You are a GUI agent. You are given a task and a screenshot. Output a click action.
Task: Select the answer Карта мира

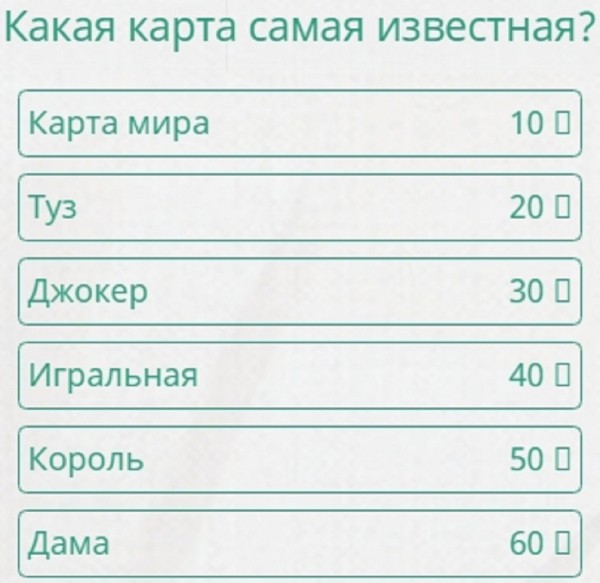tap(299, 124)
